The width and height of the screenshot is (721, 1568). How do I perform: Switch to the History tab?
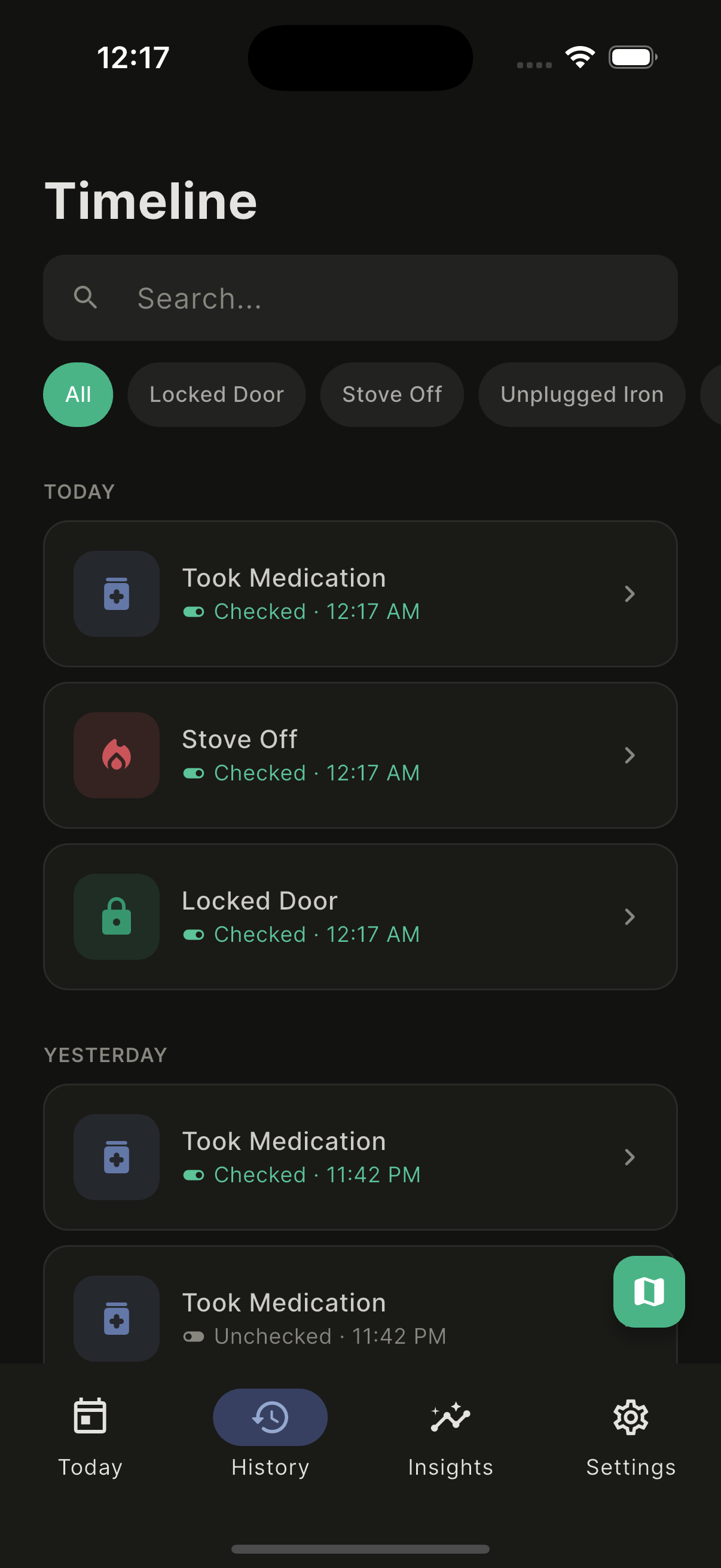(x=270, y=1436)
